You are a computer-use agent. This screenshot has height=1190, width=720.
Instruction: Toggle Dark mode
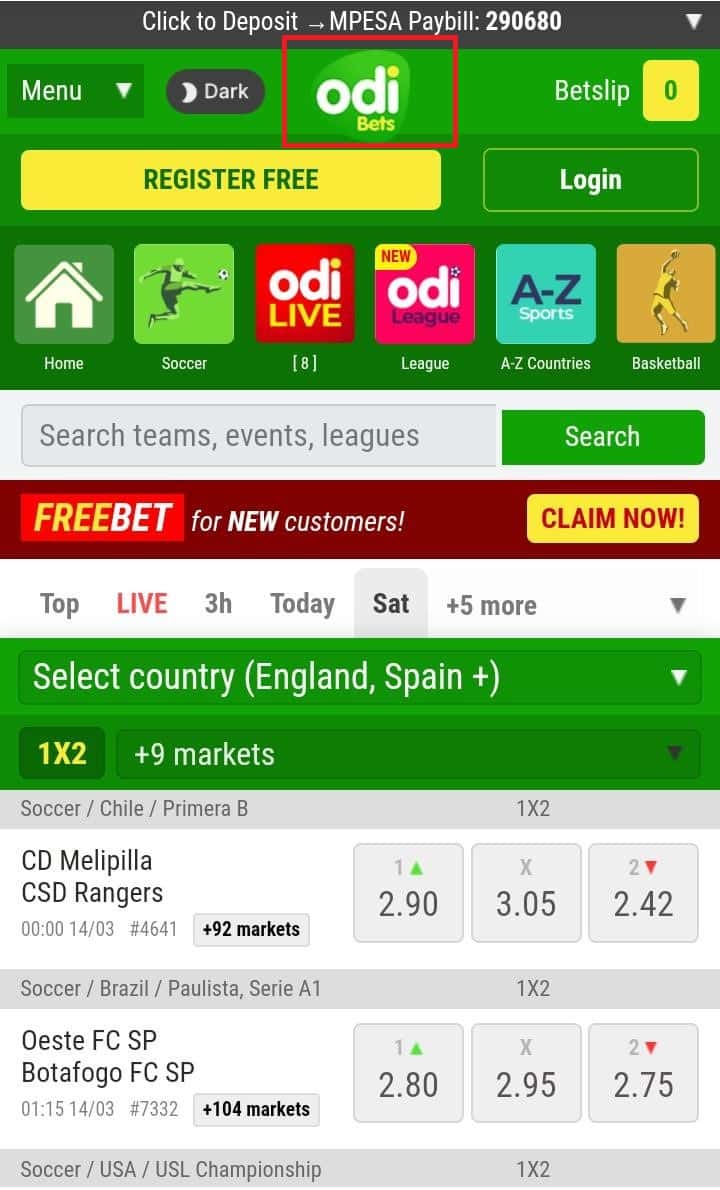click(x=214, y=90)
